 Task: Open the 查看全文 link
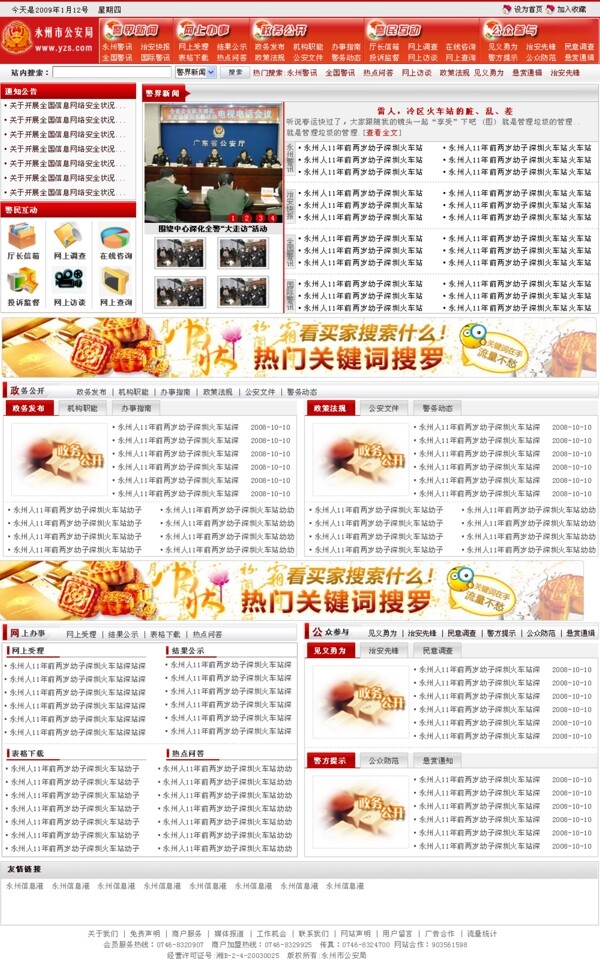pyautogui.click(x=382, y=132)
